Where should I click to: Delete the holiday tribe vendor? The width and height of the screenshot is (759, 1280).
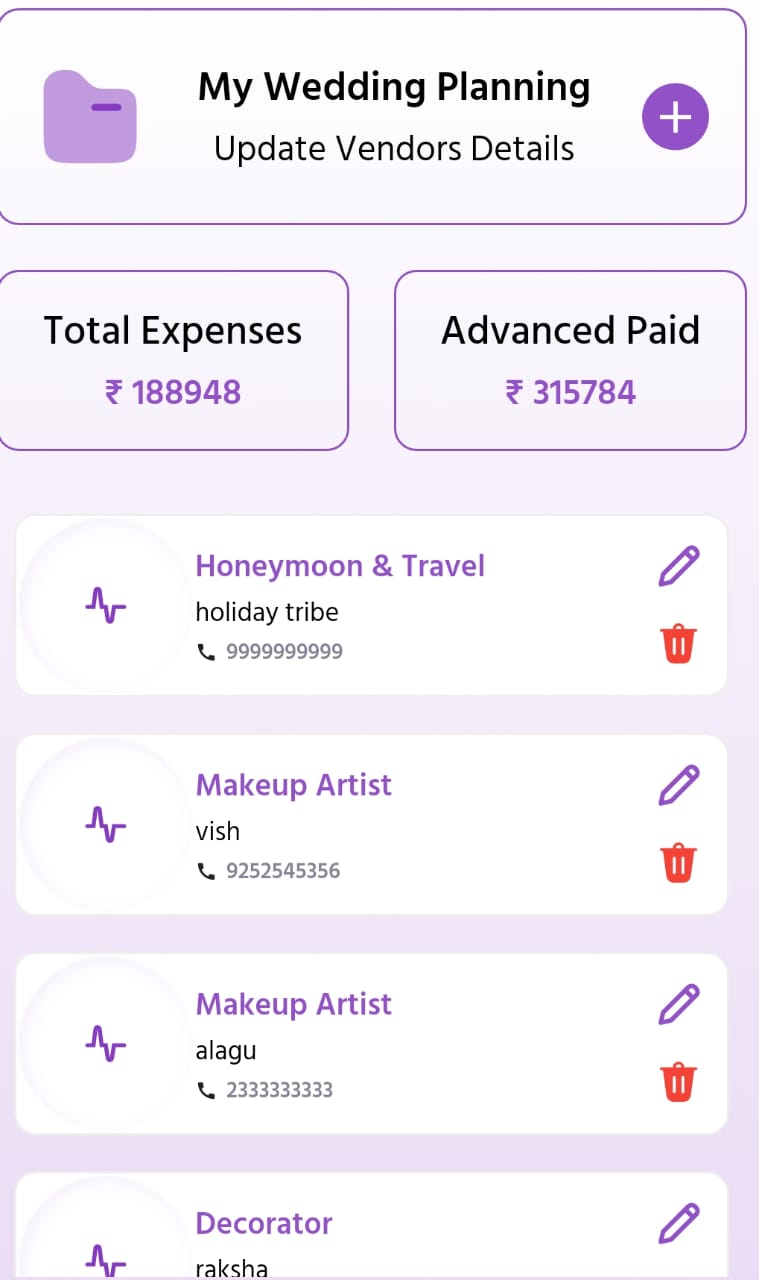pos(678,644)
